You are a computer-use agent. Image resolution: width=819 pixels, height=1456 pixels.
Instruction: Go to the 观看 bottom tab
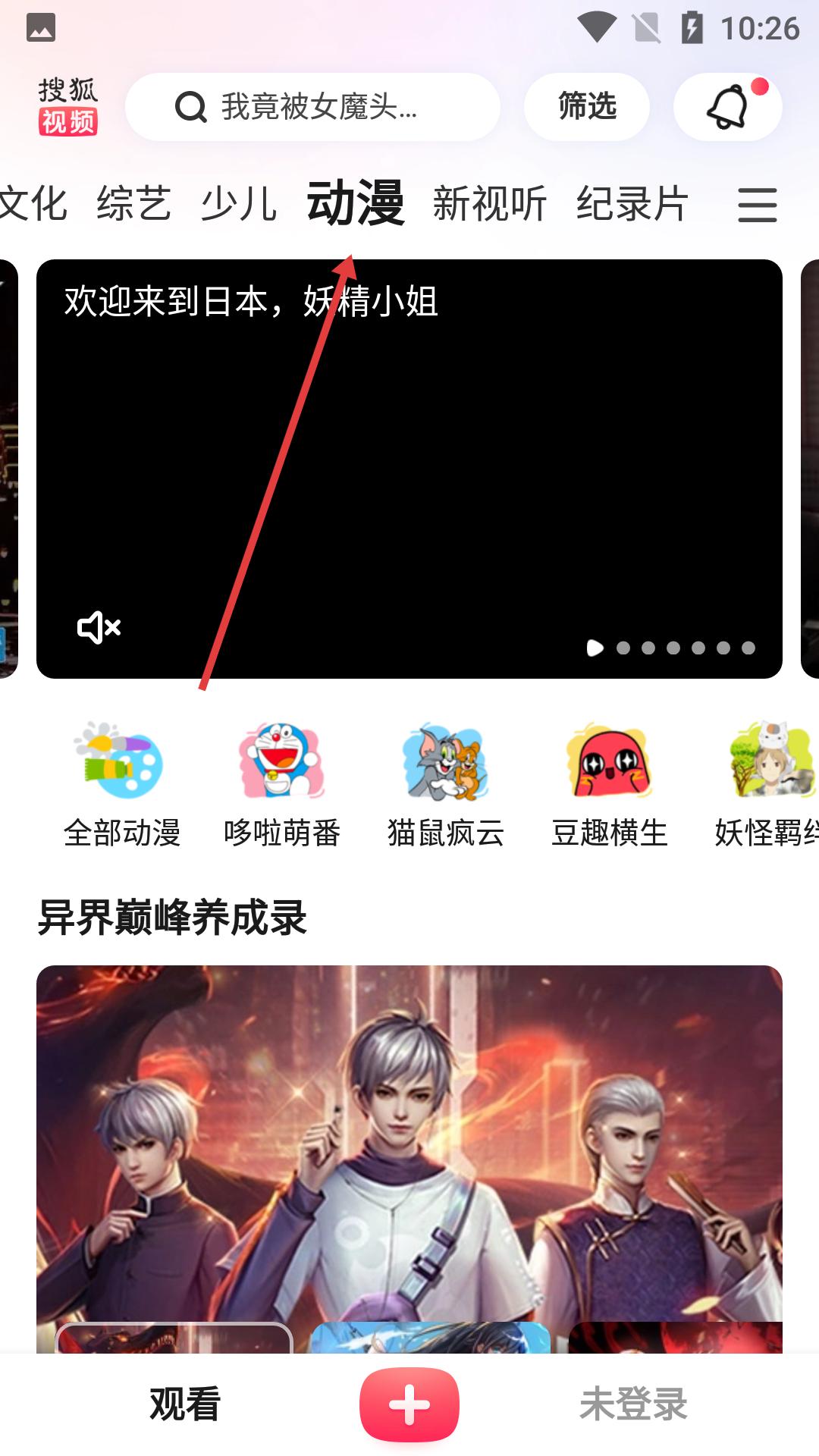click(x=185, y=1404)
